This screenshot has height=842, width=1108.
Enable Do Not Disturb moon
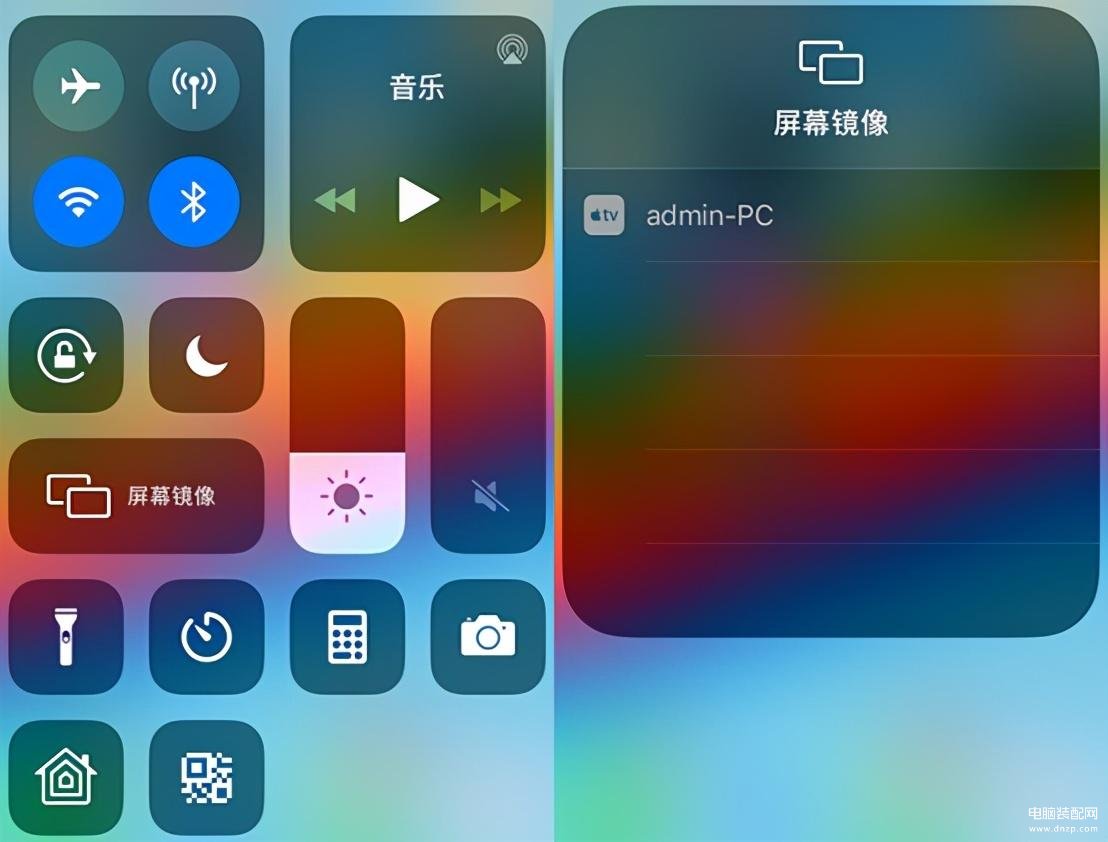207,355
